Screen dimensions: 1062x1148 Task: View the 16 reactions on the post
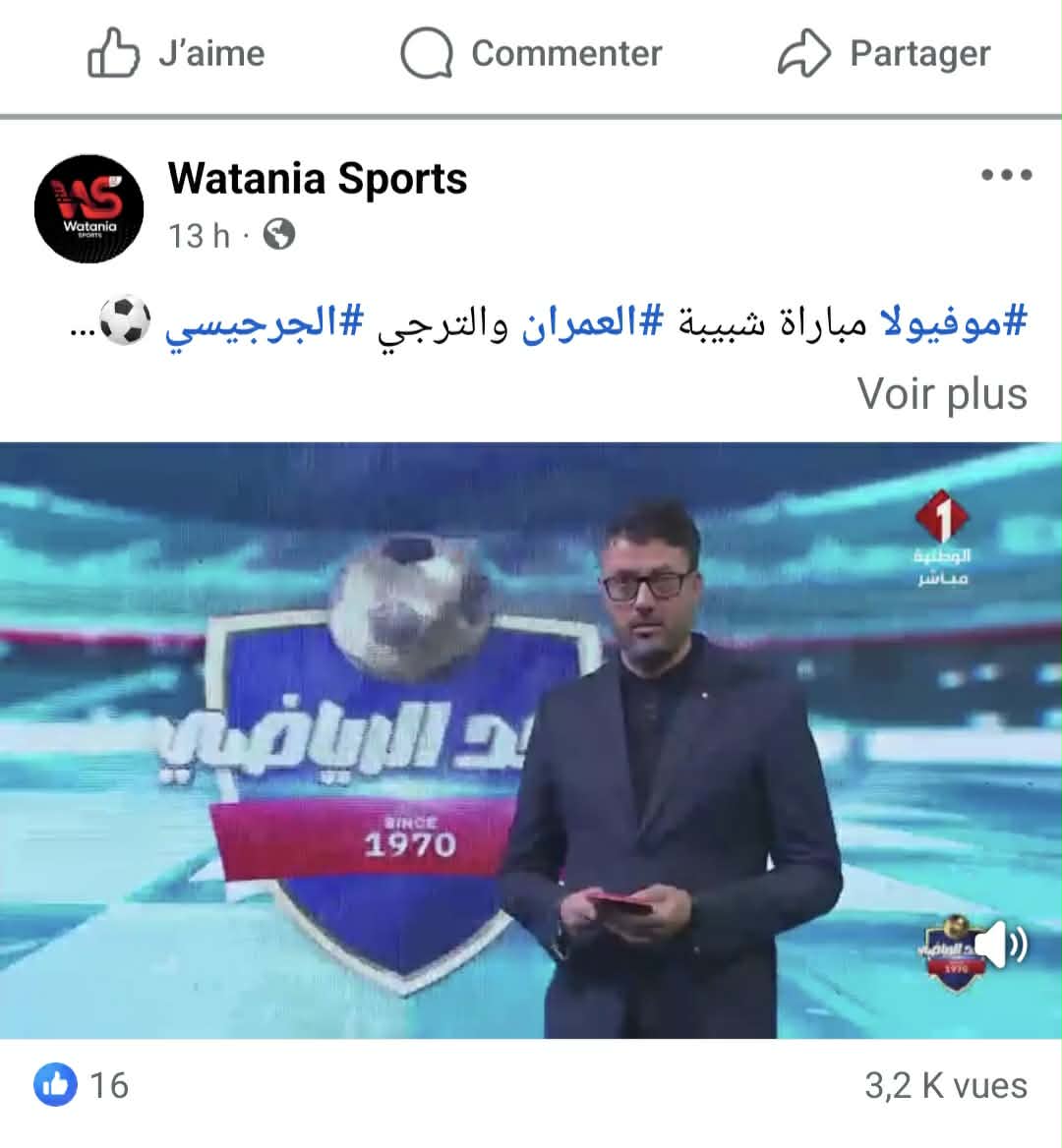tap(83, 1085)
